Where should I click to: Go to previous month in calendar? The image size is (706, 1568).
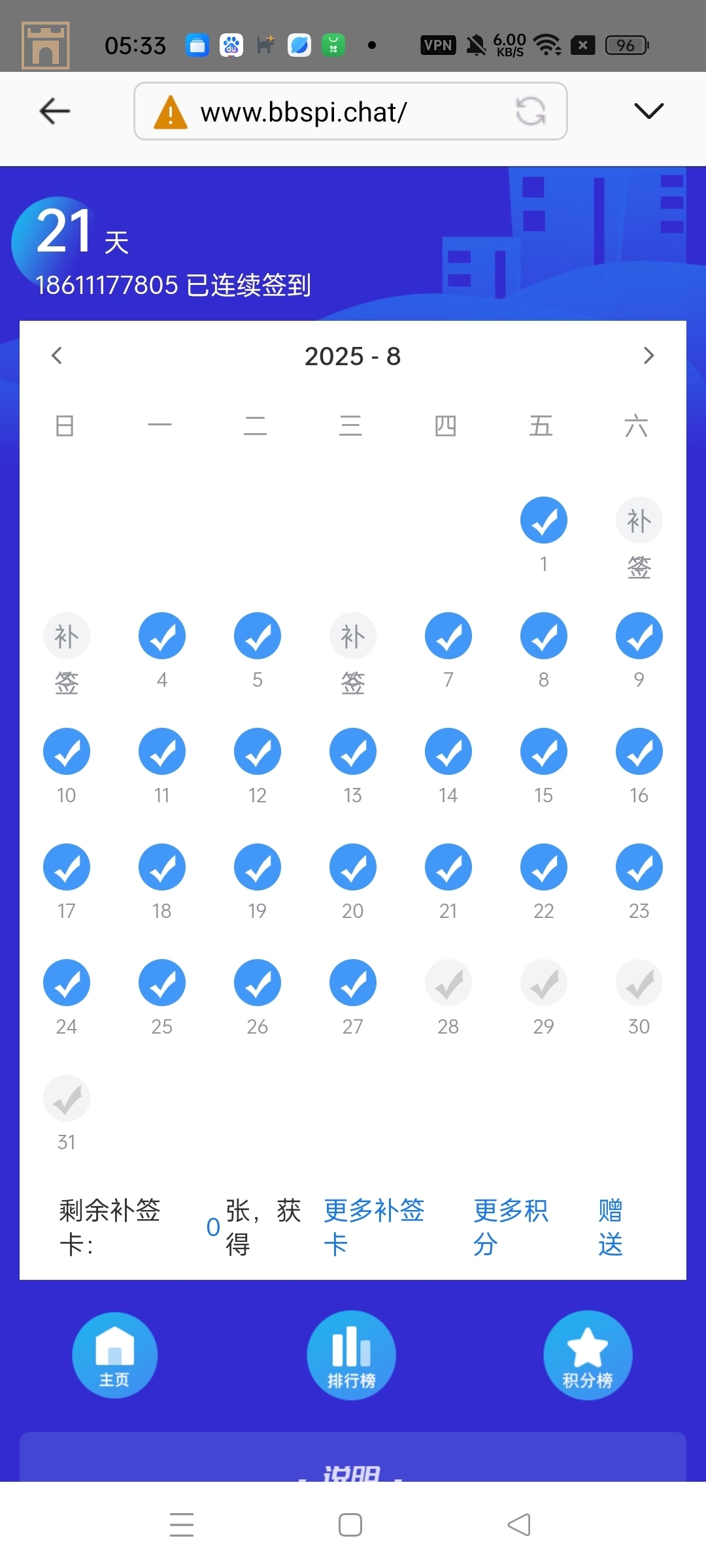coord(57,355)
